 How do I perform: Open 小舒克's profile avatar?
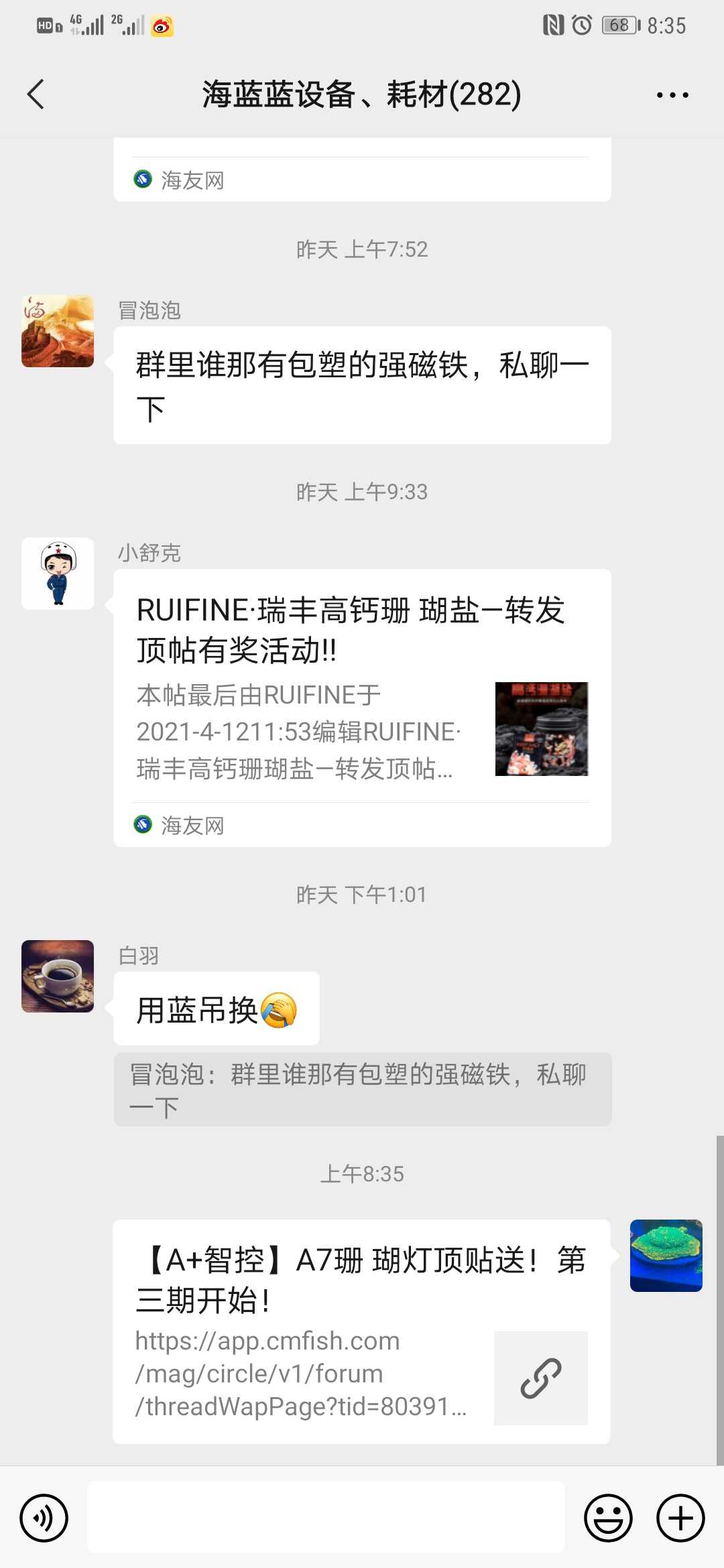[x=58, y=574]
